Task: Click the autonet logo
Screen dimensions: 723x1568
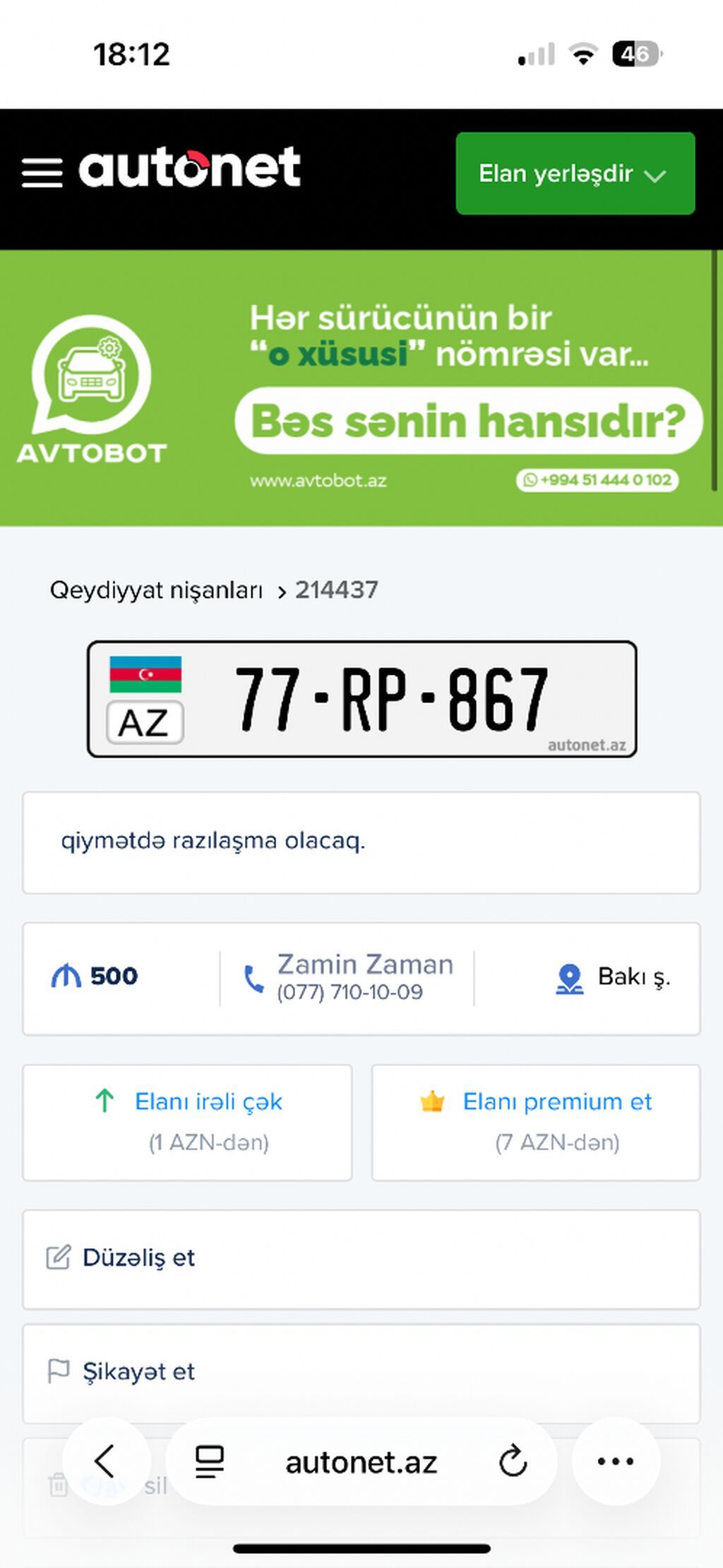Action: [187, 167]
